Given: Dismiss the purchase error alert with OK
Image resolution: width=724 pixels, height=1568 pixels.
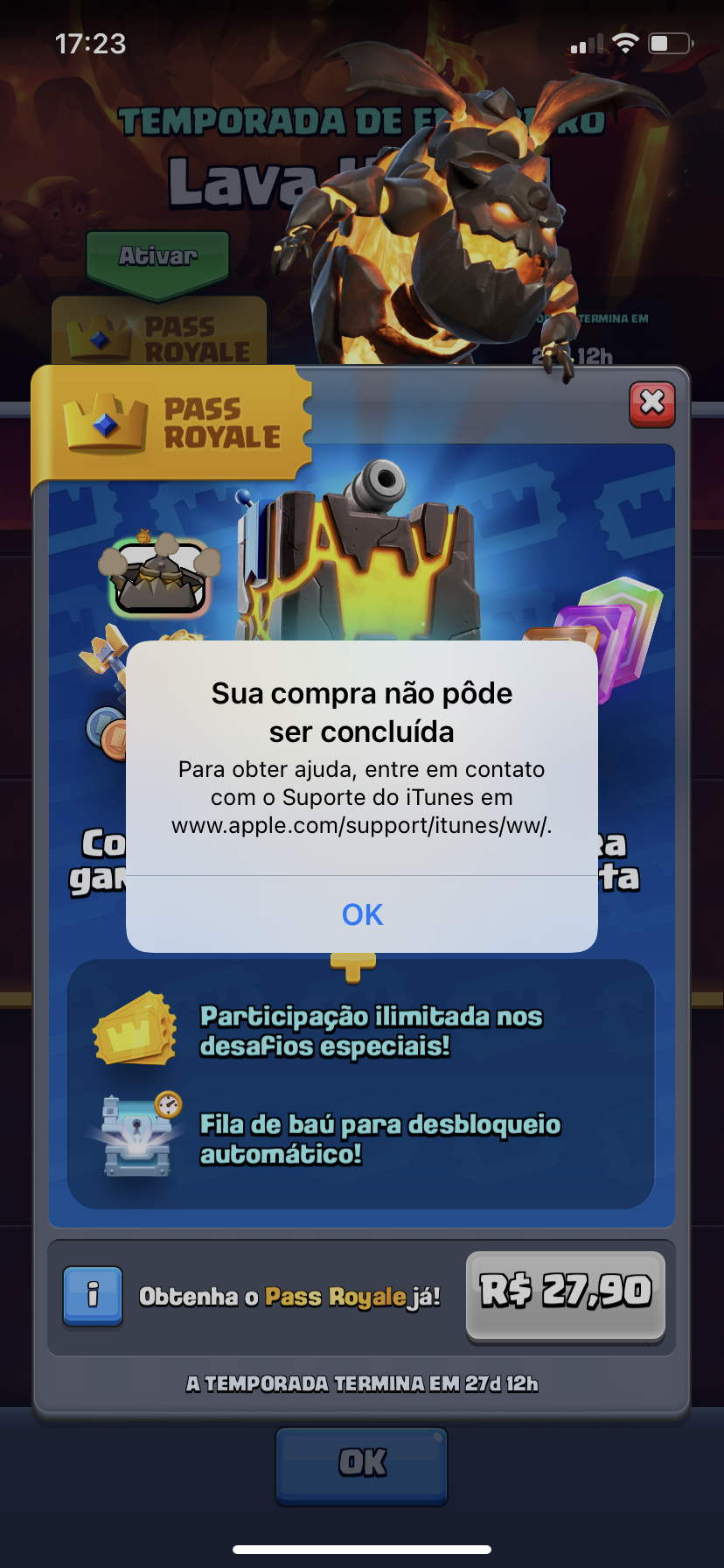Looking at the screenshot, I should coord(362,914).
